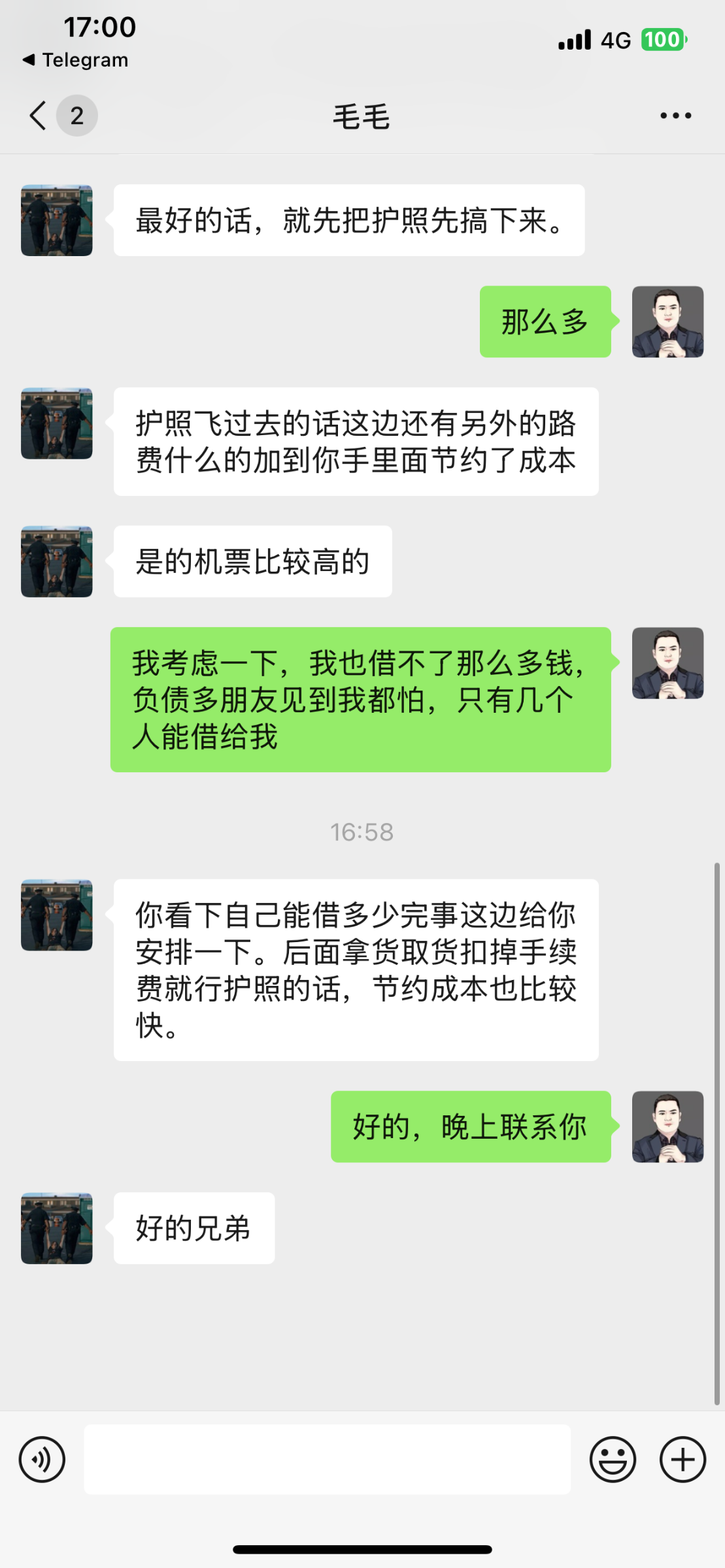
Task: Go back to the chat list
Action: click(x=39, y=116)
